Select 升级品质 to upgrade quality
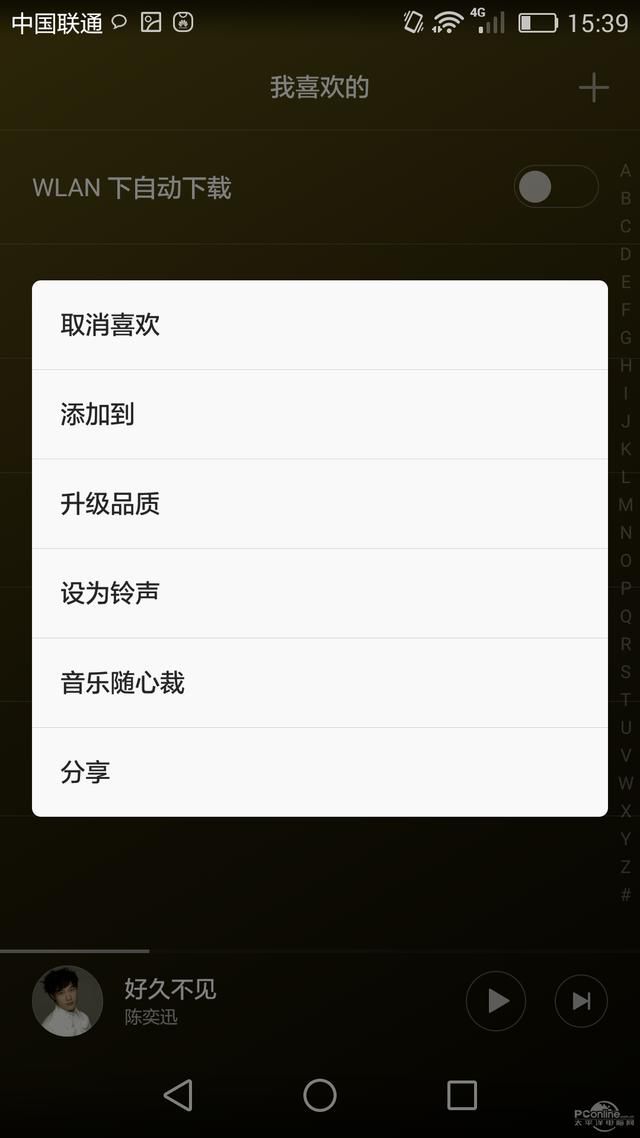 (319, 504)
